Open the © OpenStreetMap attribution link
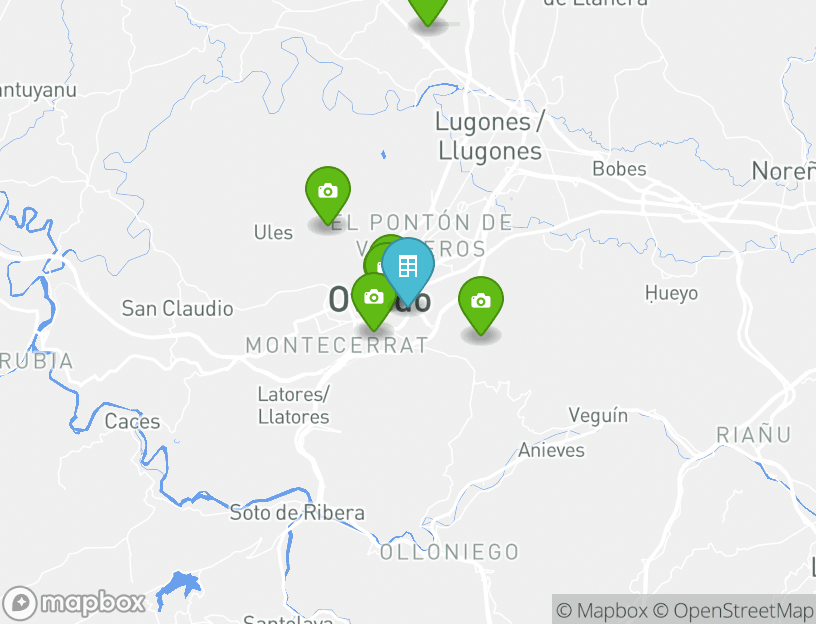Screen dimensions: 816x624 (x=733, y=610)
